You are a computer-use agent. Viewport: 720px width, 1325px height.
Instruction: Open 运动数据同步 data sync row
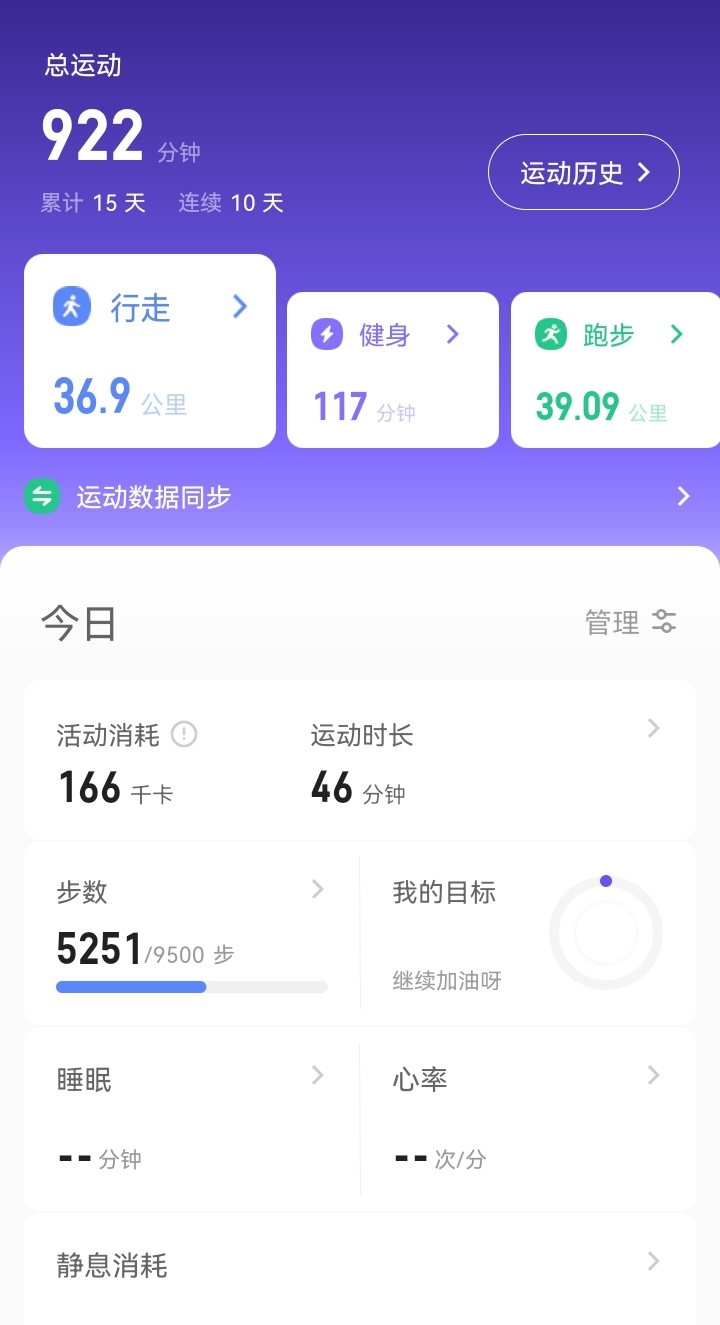(x=360, y=497)
